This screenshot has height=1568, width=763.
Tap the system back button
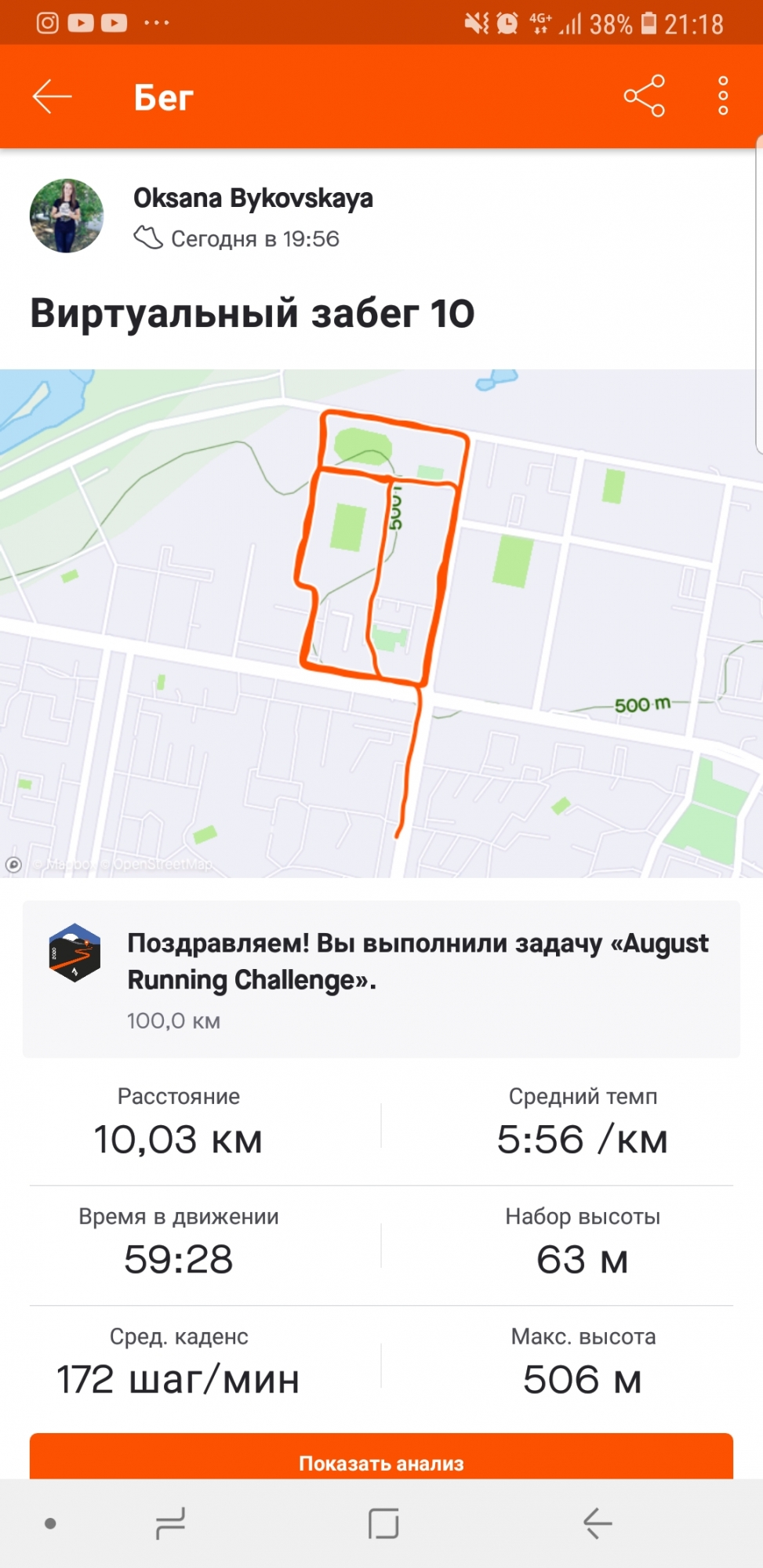click(598, 1523)
